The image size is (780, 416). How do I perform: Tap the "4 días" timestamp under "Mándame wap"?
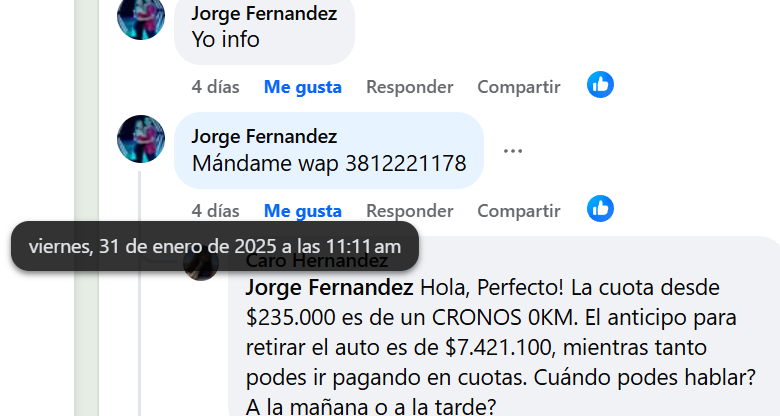pos(215,211)
